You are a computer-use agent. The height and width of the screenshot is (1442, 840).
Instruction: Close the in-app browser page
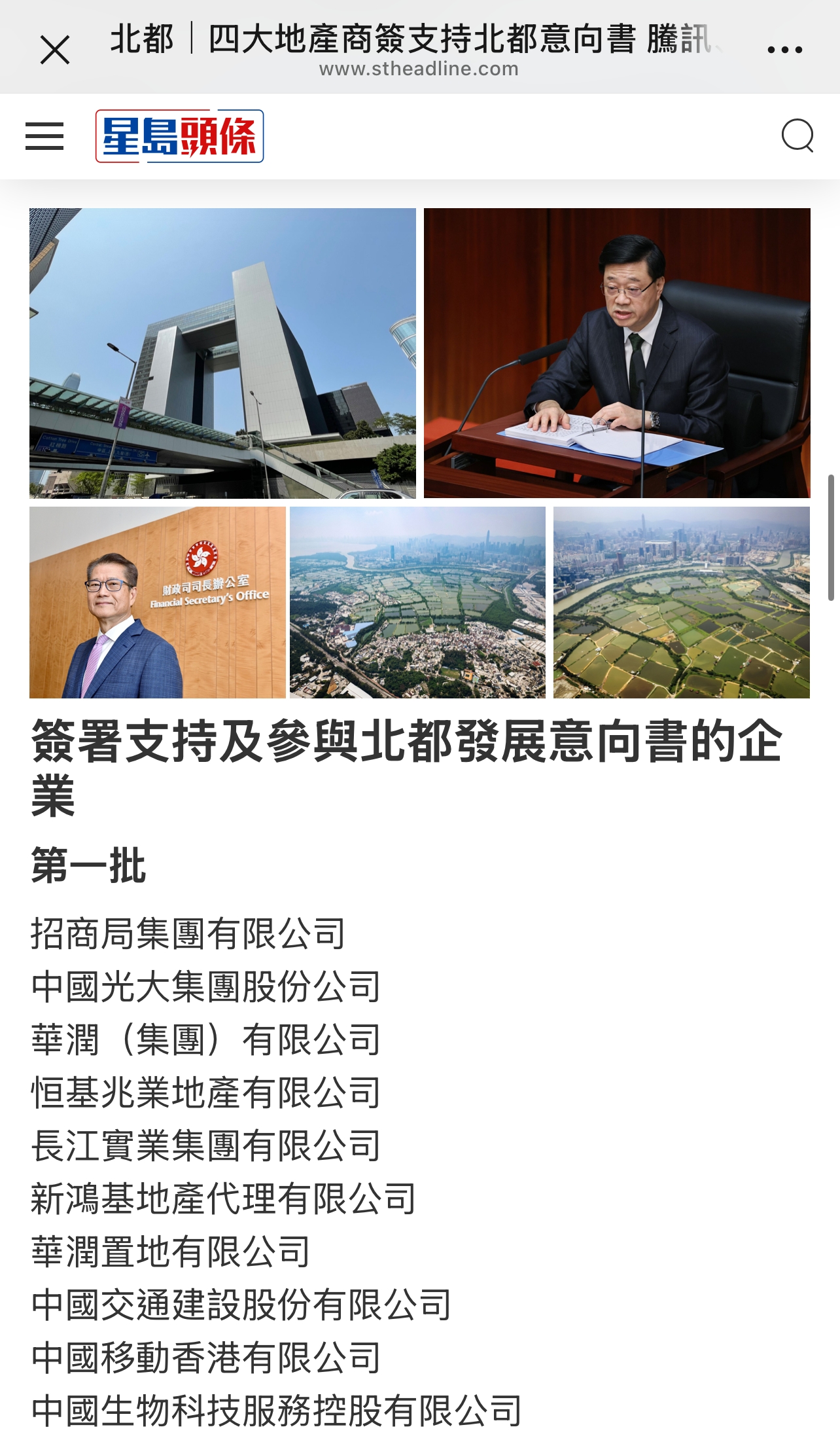[54, 50]
